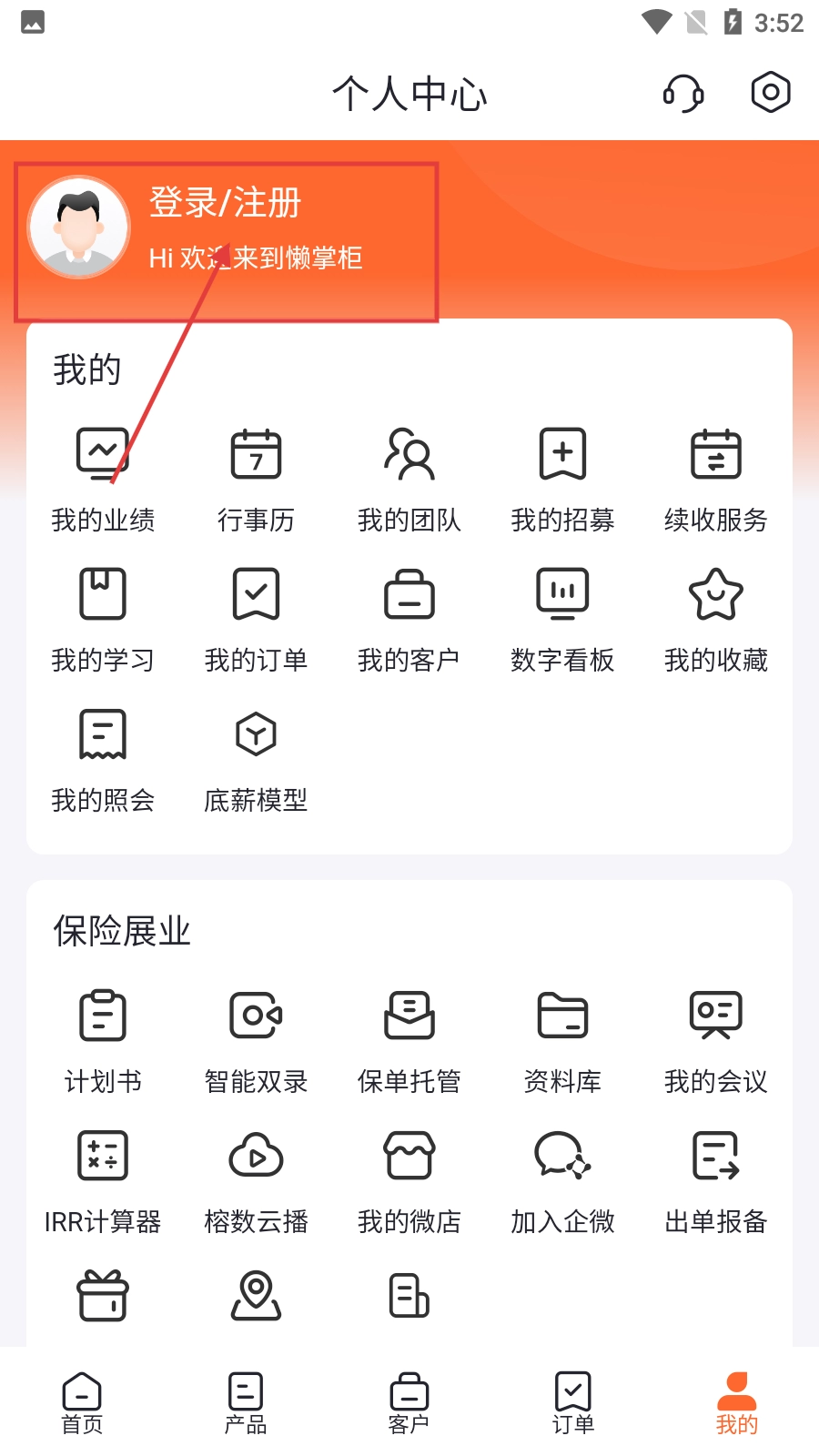
Task: View 我的团队
Action: pos(409,476)
